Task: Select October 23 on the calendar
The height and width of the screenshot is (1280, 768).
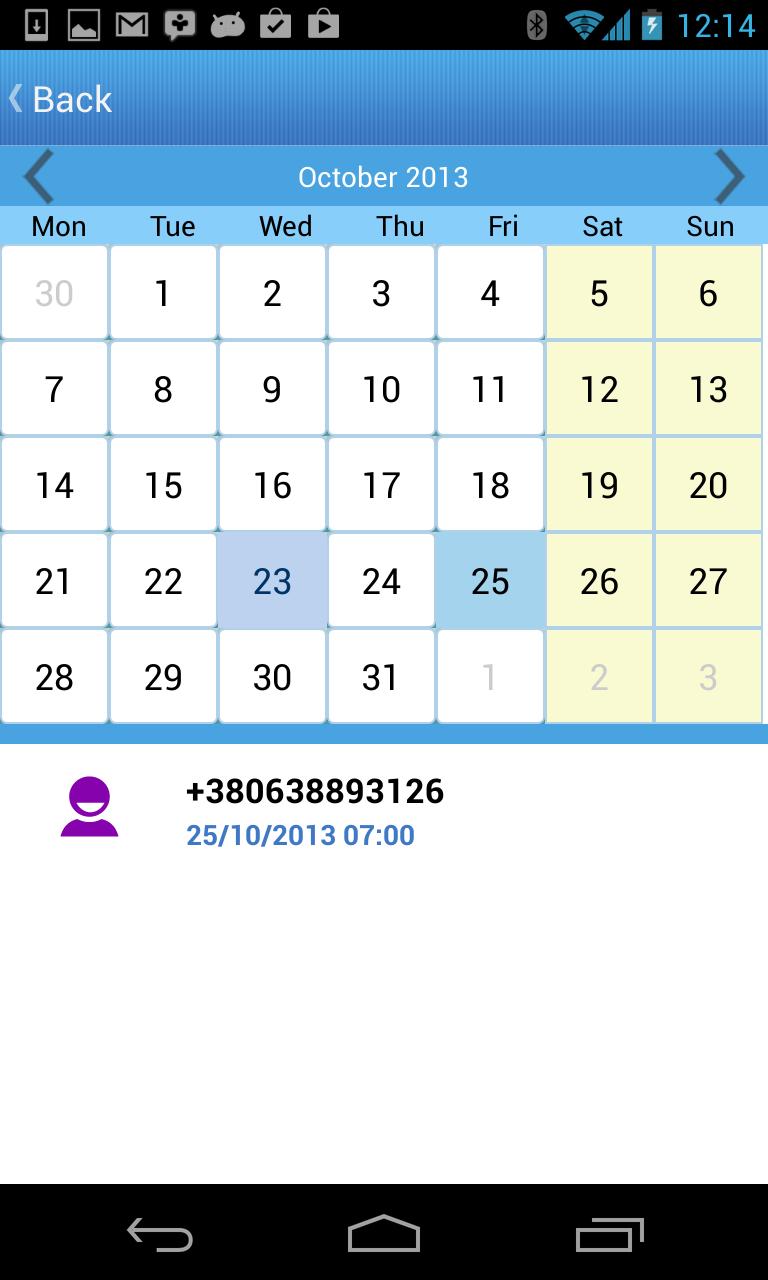Action: (272, 581)
